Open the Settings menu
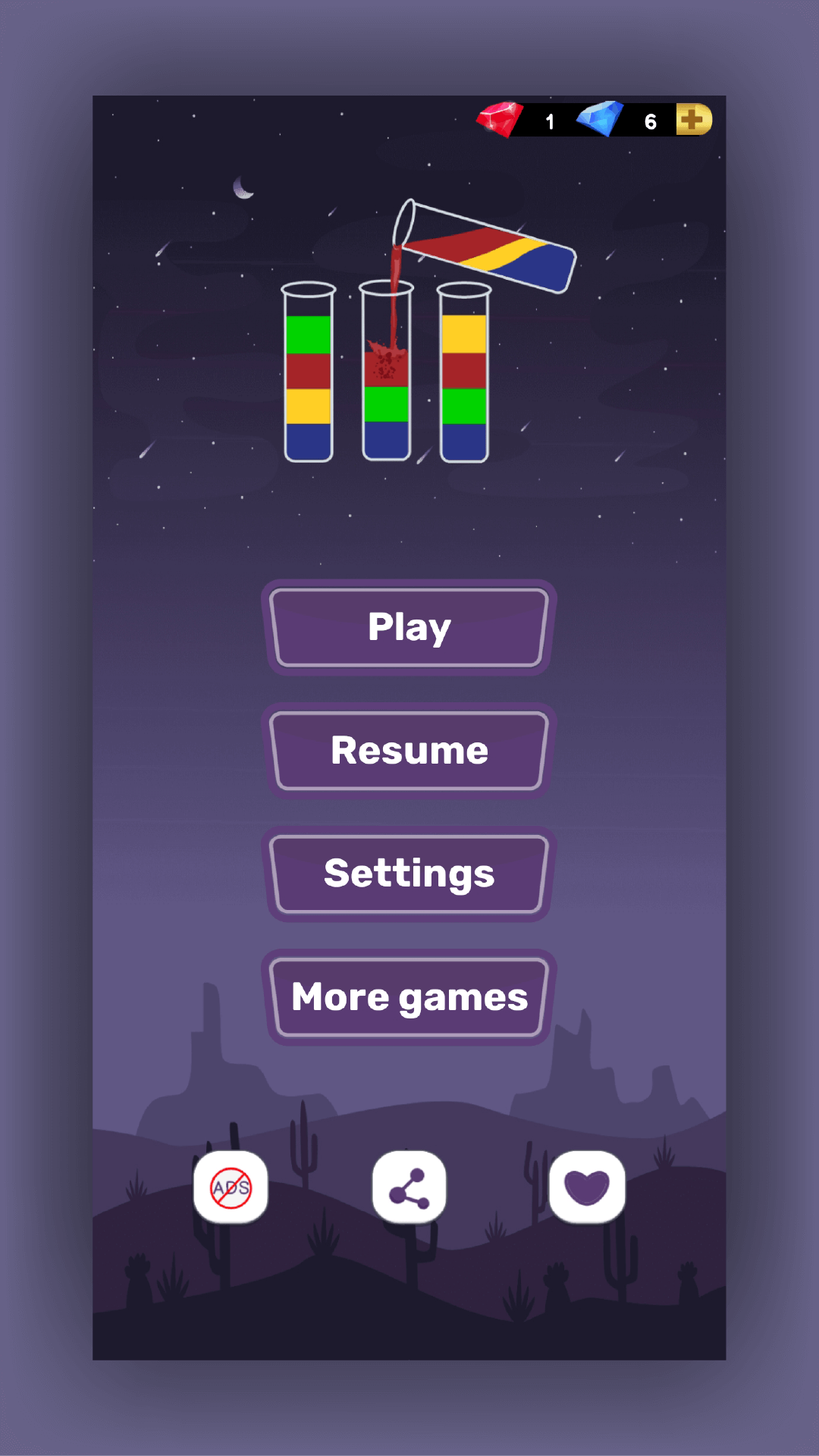The height and width of the screenshot is (1456, 819). coord(409,874)
